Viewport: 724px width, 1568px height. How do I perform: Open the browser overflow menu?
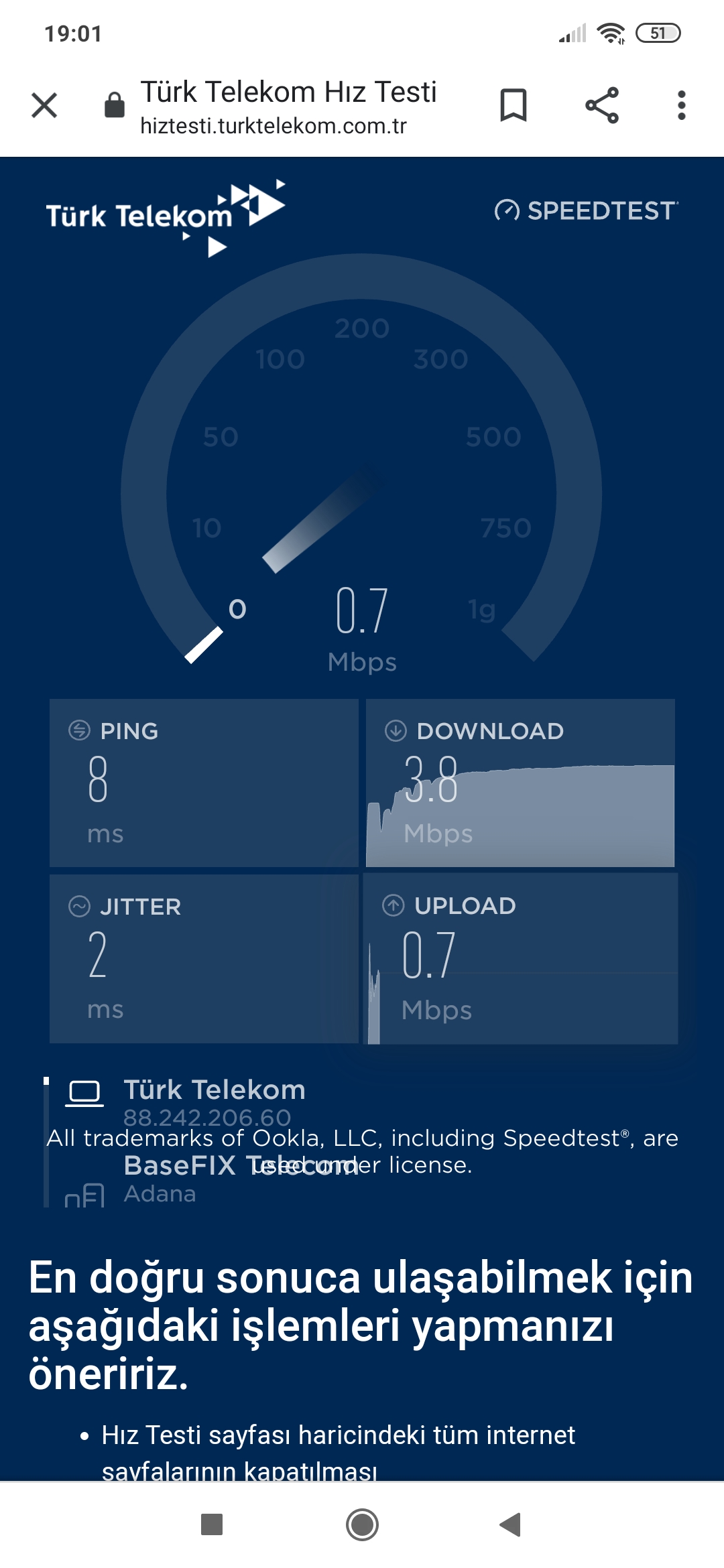(x=681, y=105)
